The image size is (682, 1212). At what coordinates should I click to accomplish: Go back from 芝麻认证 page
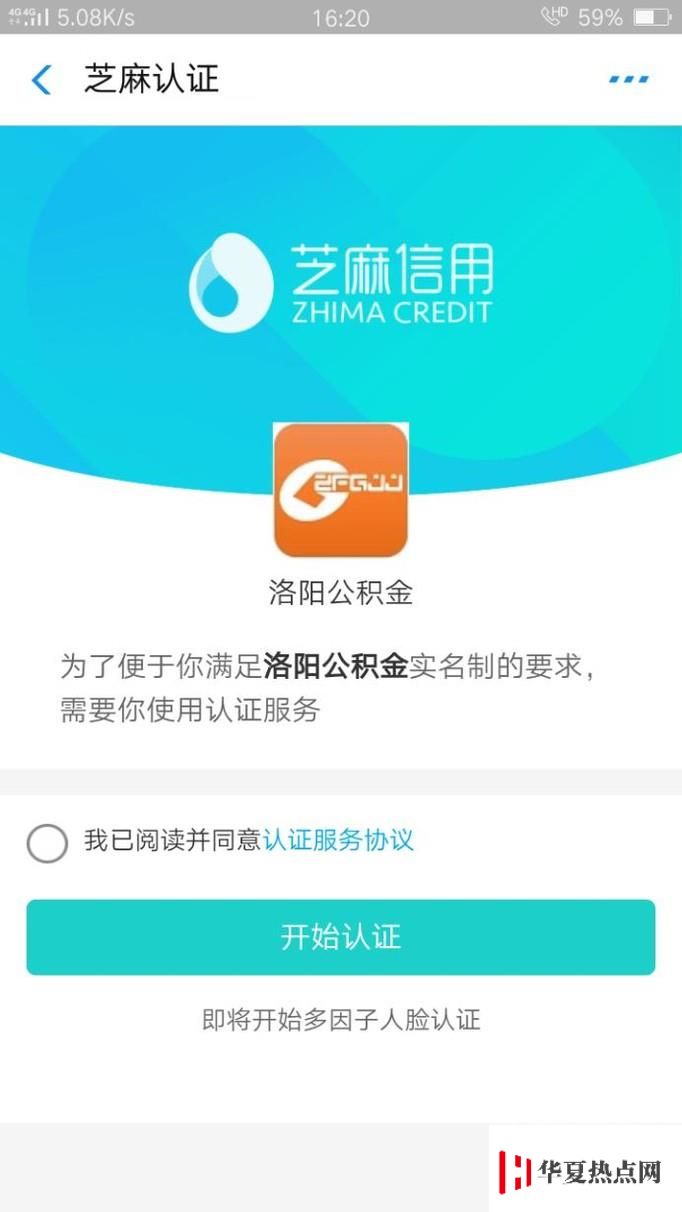click(41, 80)
